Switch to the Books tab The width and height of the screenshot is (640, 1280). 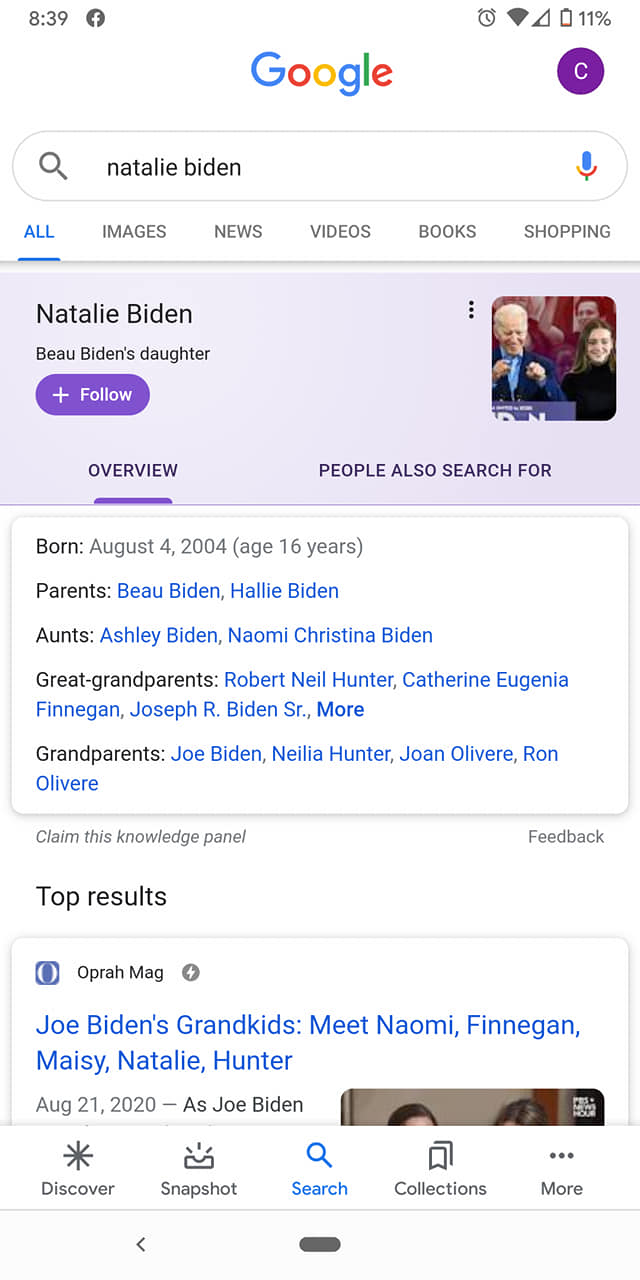coord(447,231)
